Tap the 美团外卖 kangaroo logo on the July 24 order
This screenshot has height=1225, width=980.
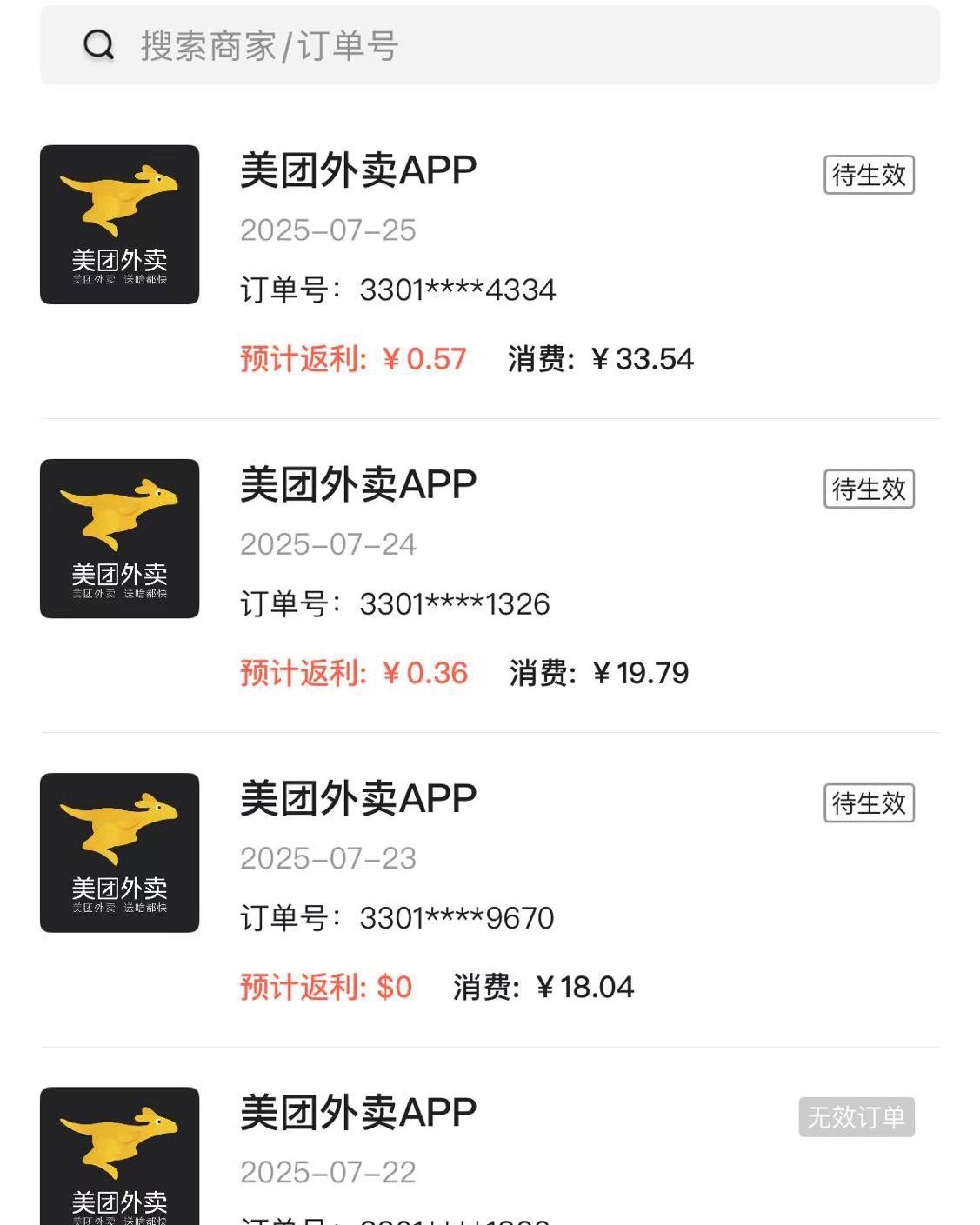point(119,539)
